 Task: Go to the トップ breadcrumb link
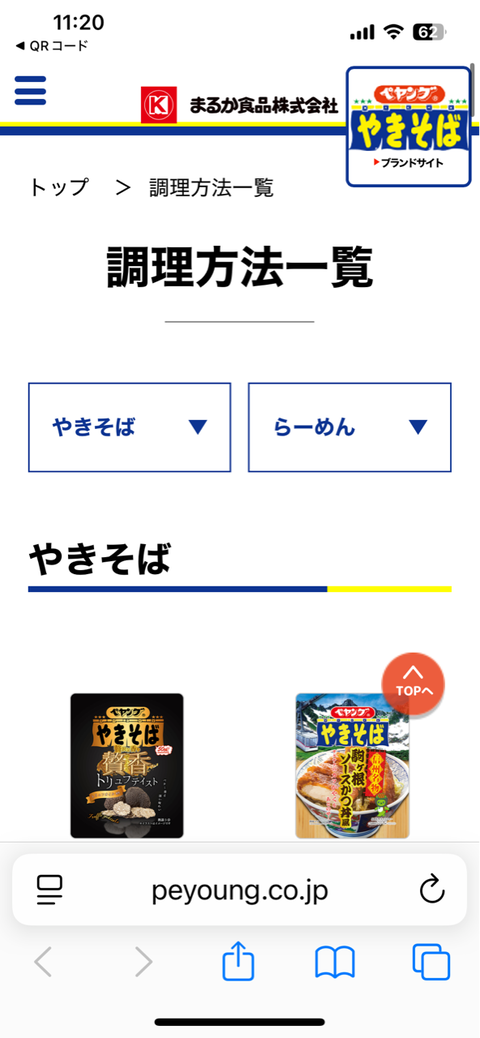(58, 188)
